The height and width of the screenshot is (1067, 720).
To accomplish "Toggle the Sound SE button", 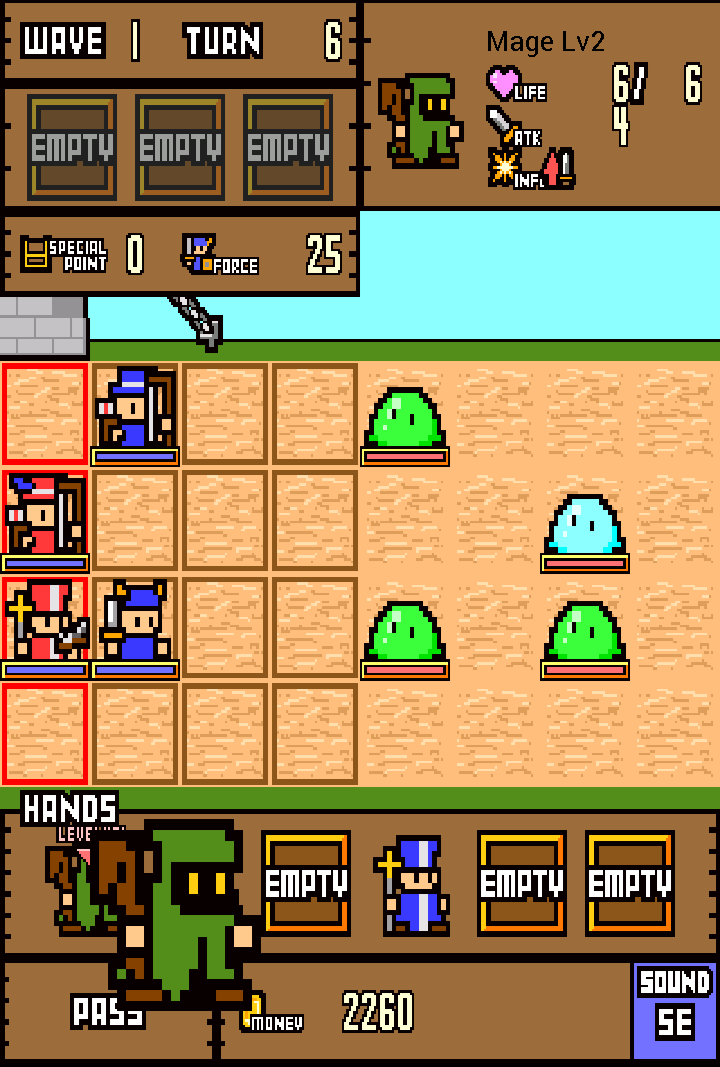I will (675, 1010).
